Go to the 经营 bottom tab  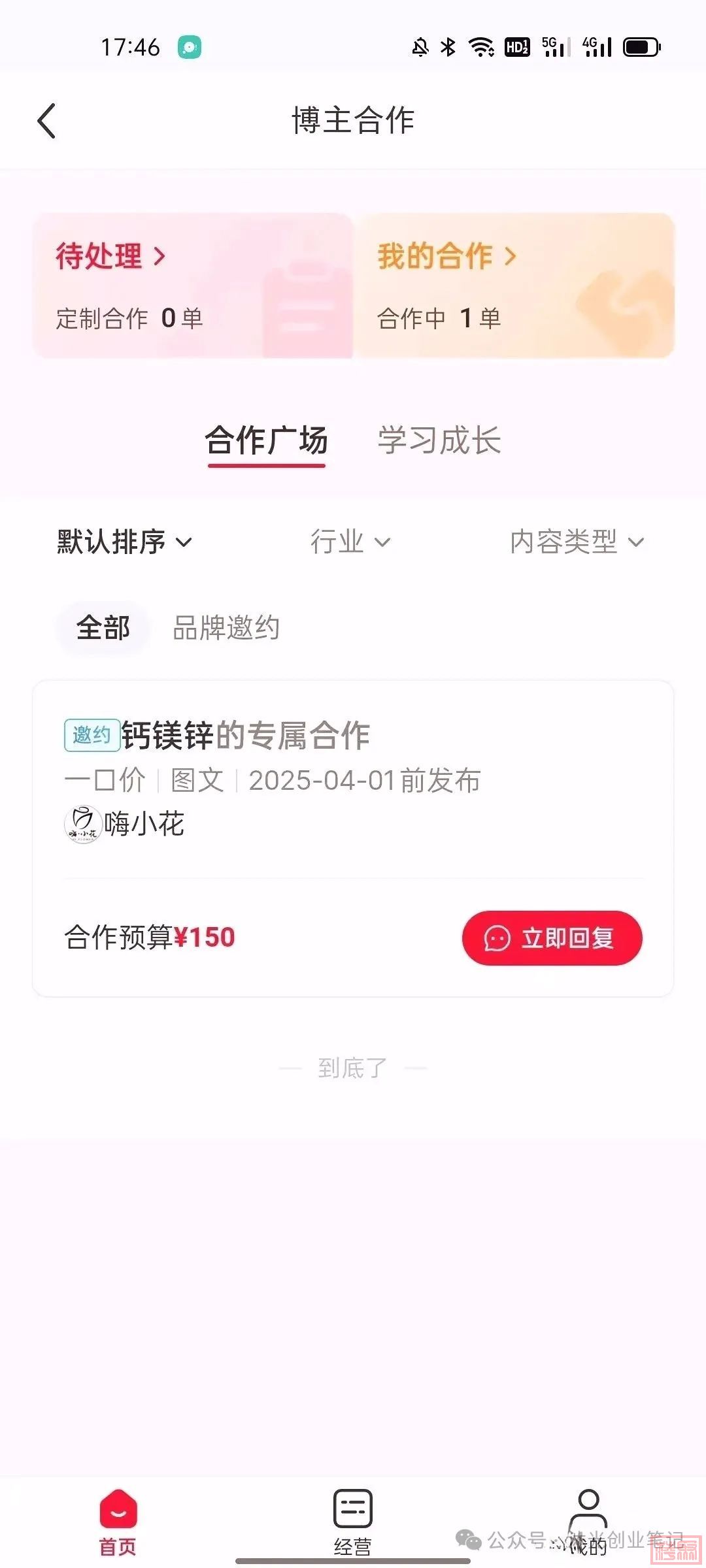[353, 1522]
